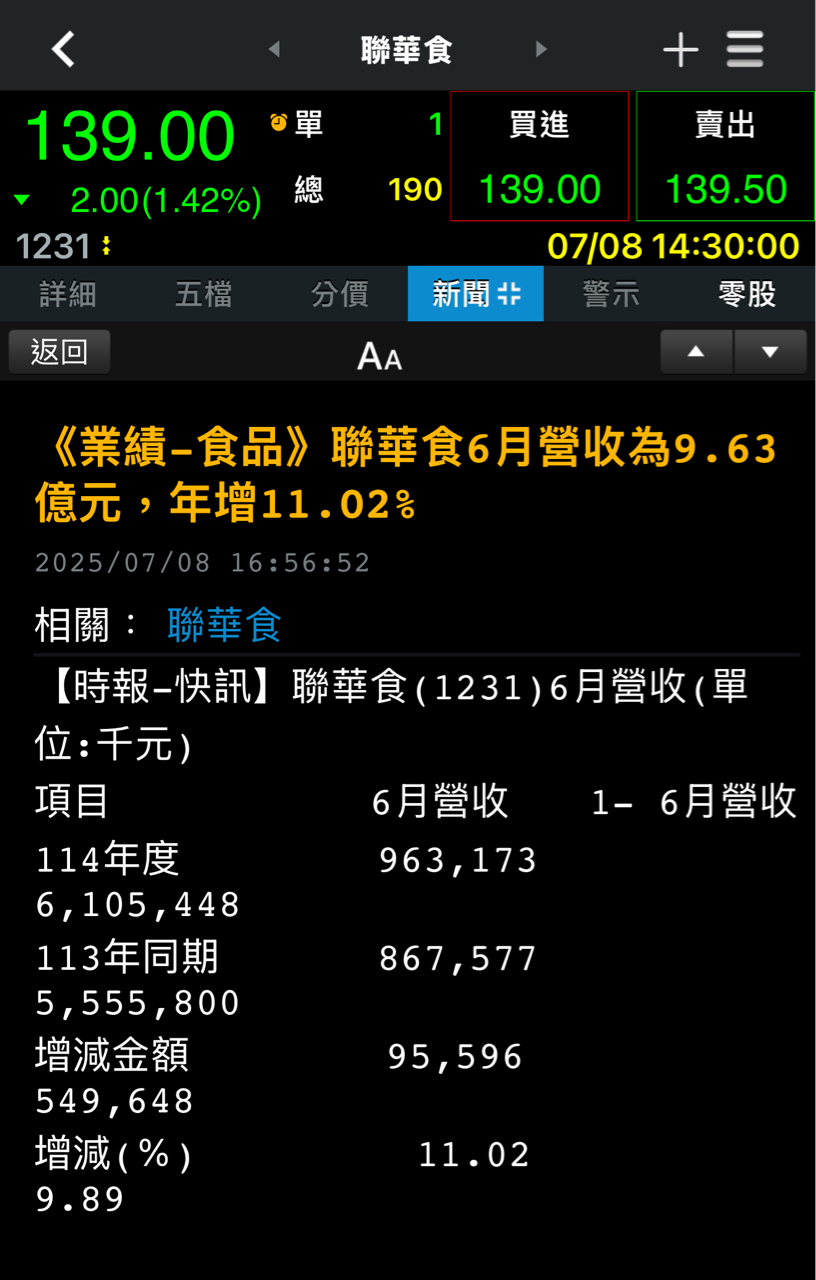Switch to the 詳細 tab
816x1280 pixels.
(x=68, y=294)
